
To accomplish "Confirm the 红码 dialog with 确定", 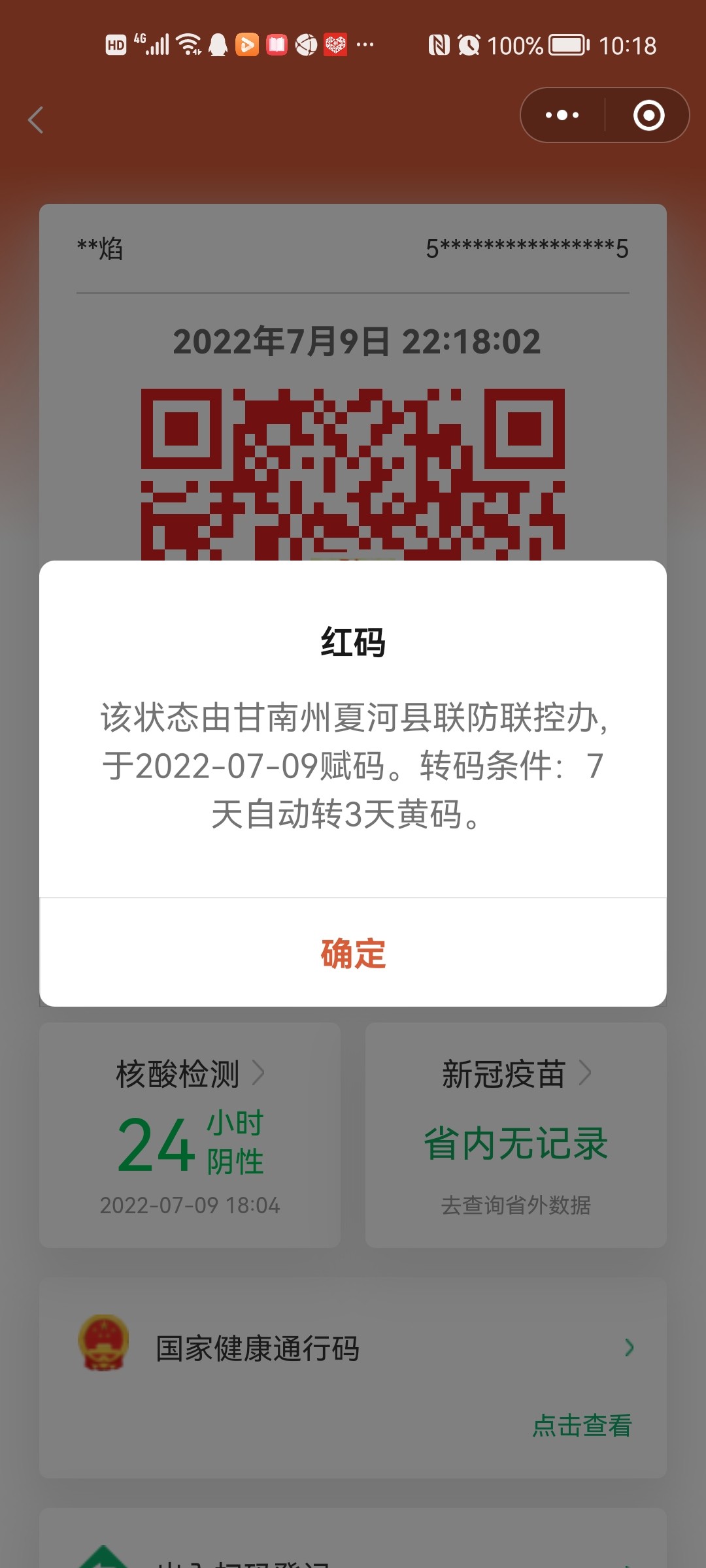I will click(353, 953).
